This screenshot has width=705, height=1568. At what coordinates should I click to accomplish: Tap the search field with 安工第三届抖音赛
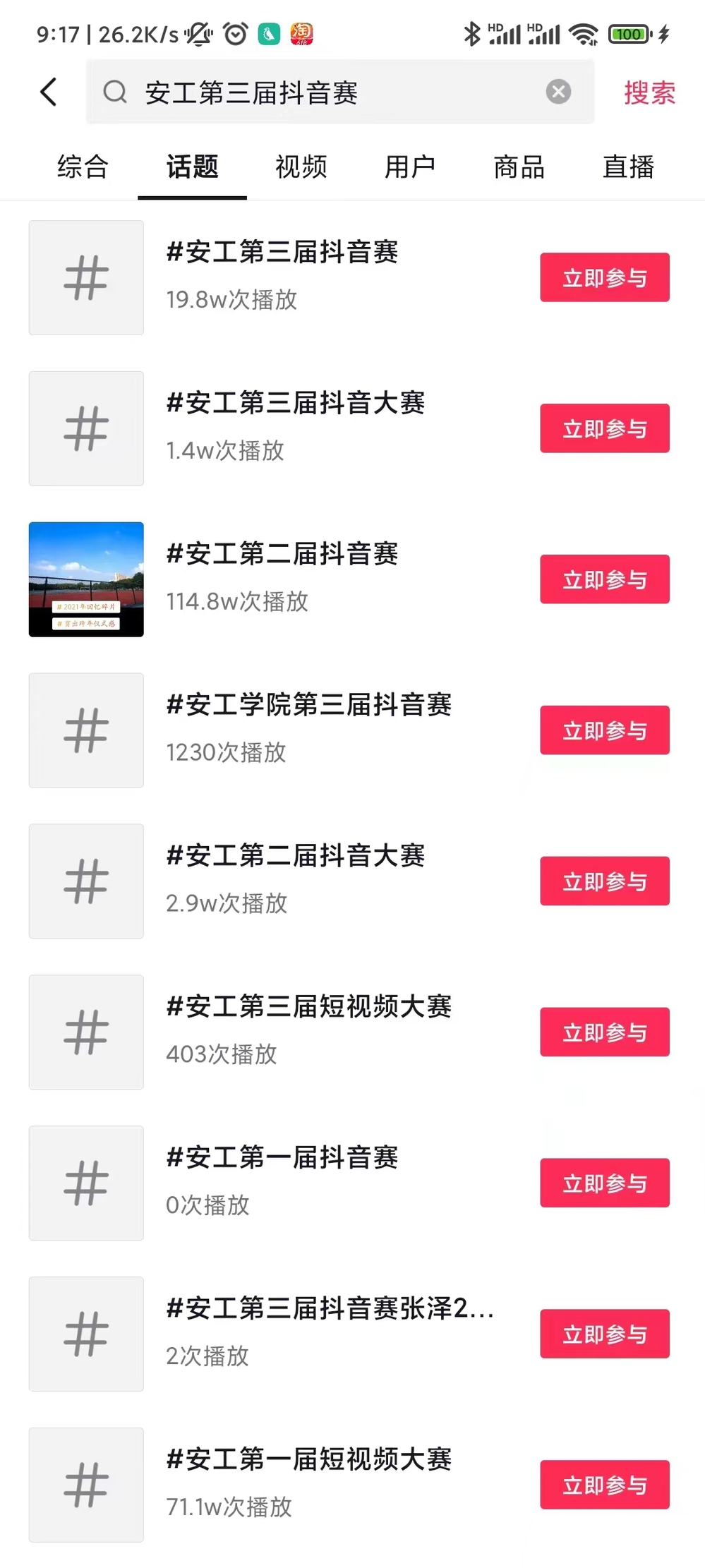(x=318, y=92)
